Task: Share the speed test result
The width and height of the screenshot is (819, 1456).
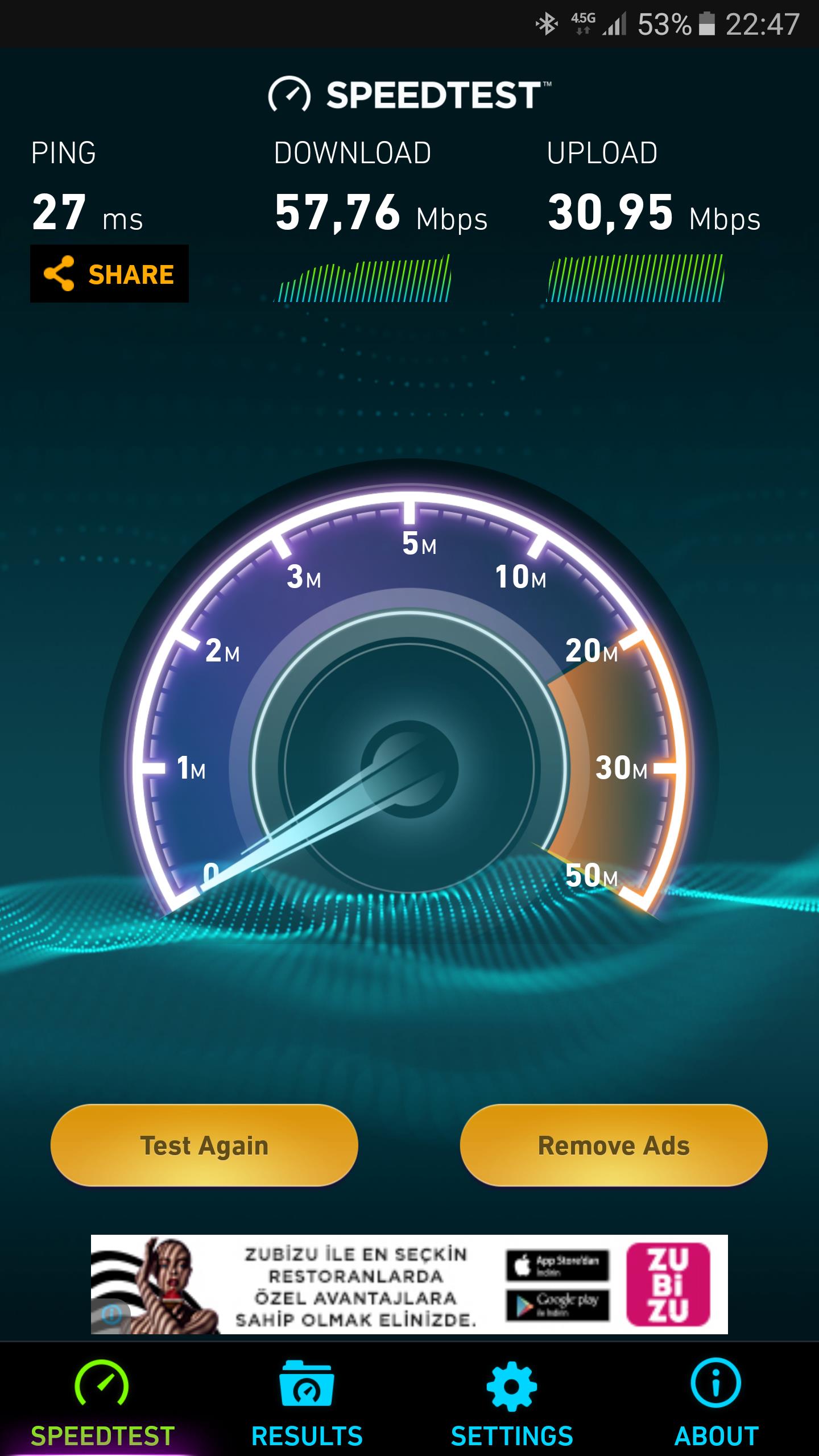Action: click(x=109, y=274)
